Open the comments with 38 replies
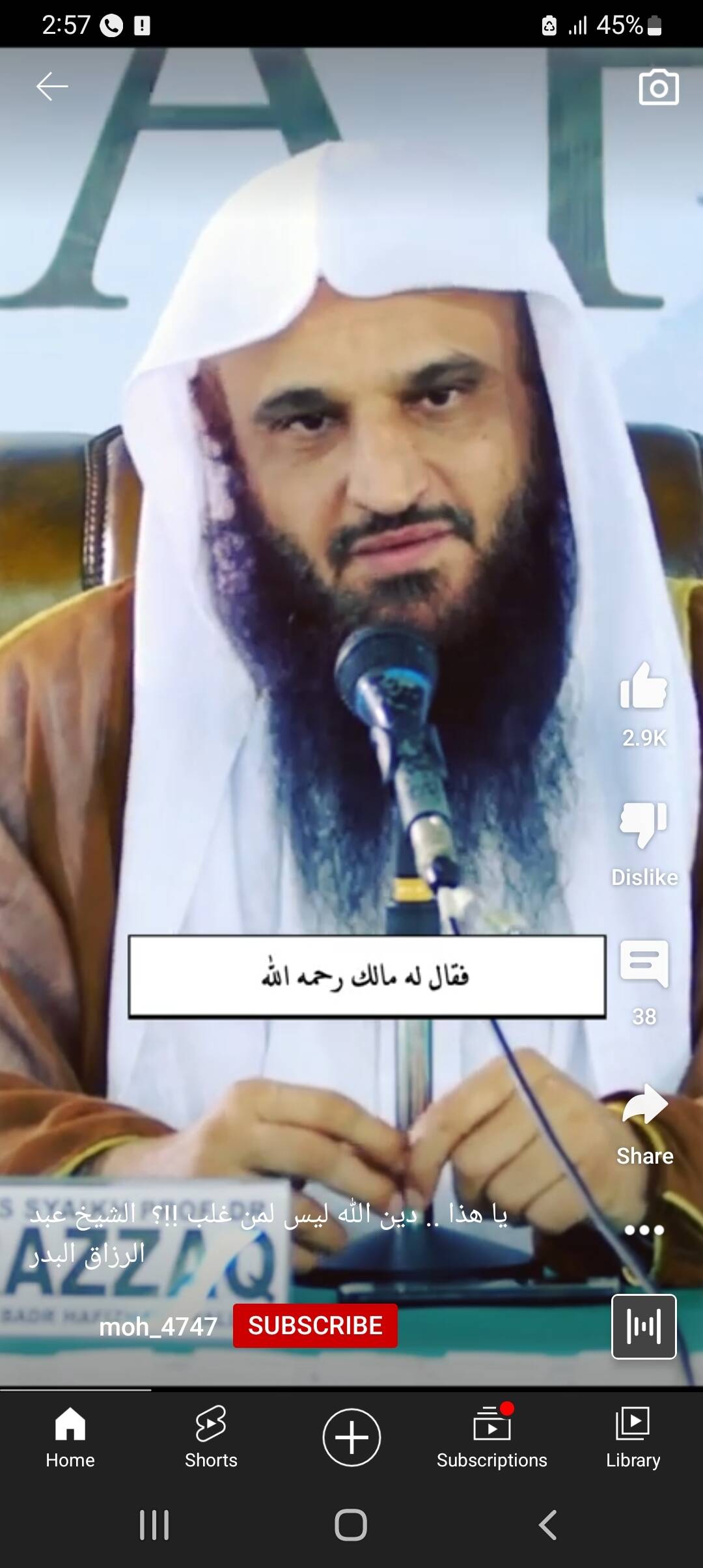The width and height of the screenshot is (703, 1568). pyautogui.click(x=644, y=964)
